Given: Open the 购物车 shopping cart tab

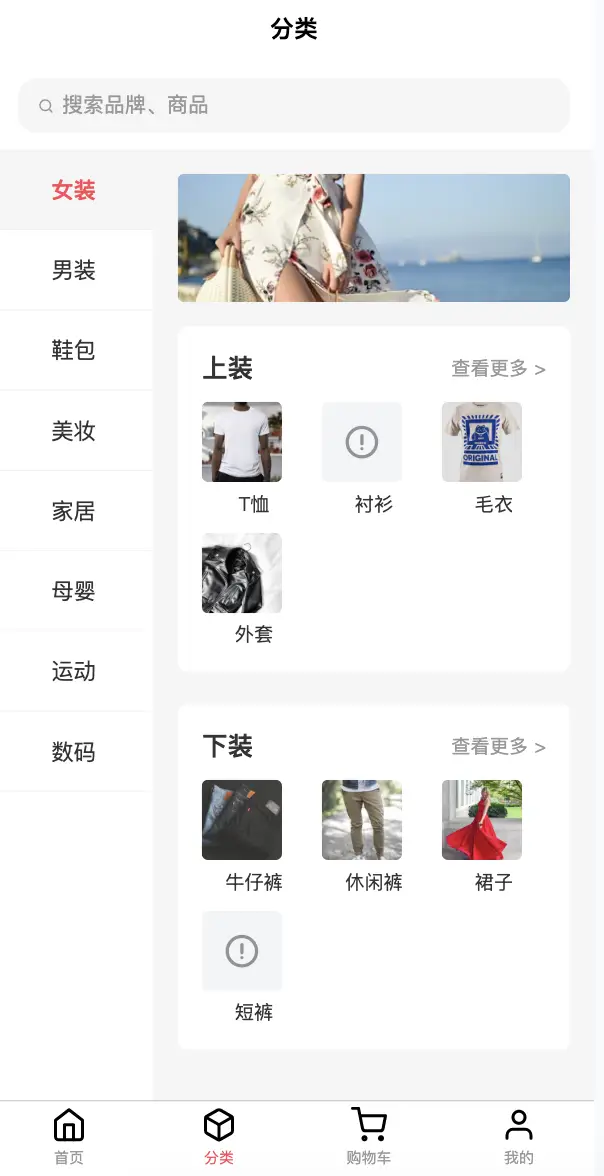Looking at the screenshot, I should [x=368, y=1136].
